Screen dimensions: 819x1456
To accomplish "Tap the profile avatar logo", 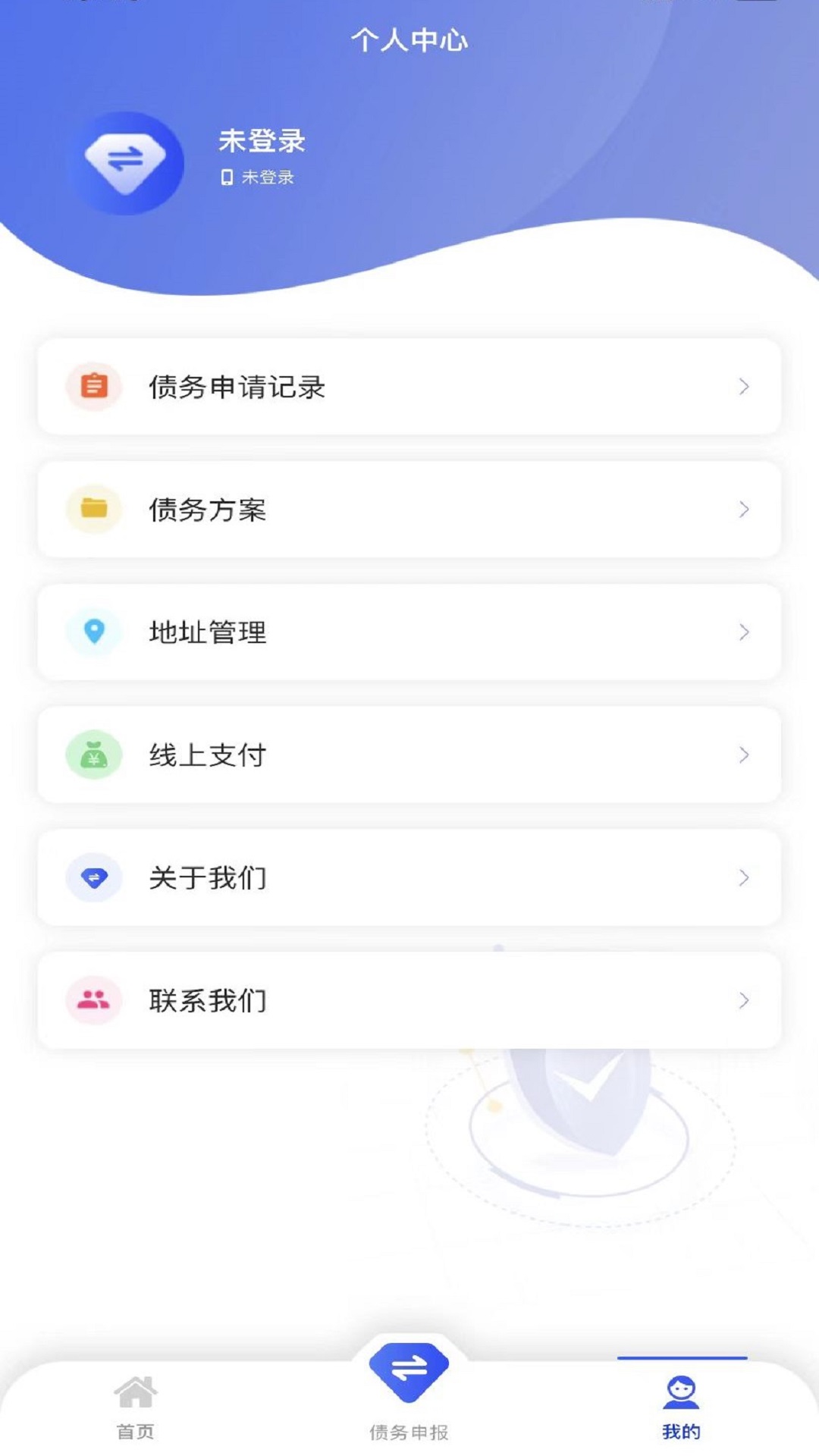I will pyautogui.click(x=126, y=162).
